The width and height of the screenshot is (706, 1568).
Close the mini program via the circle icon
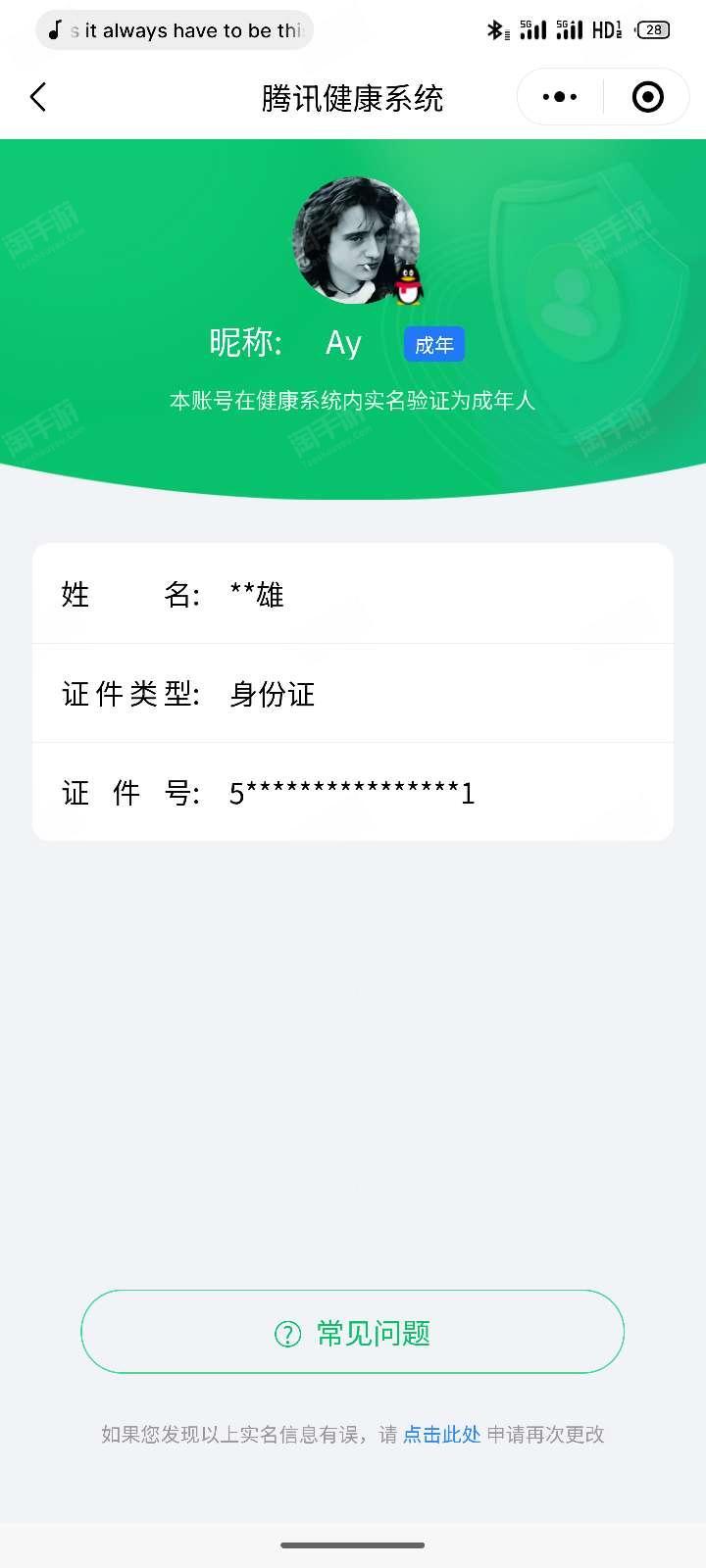(647, 97)
